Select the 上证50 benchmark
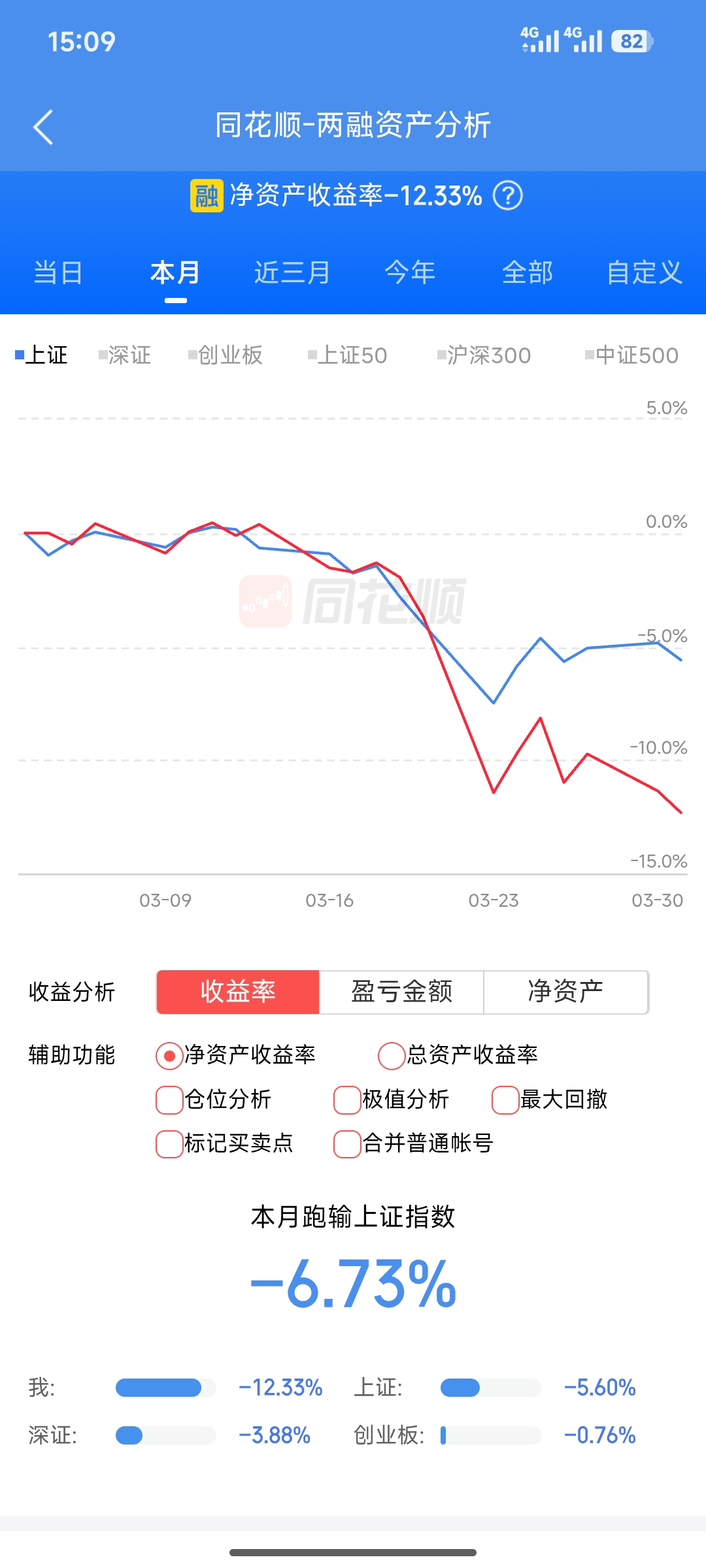Image resolution: width=706 pixels, height=1568 pixels. coord(348,355)
